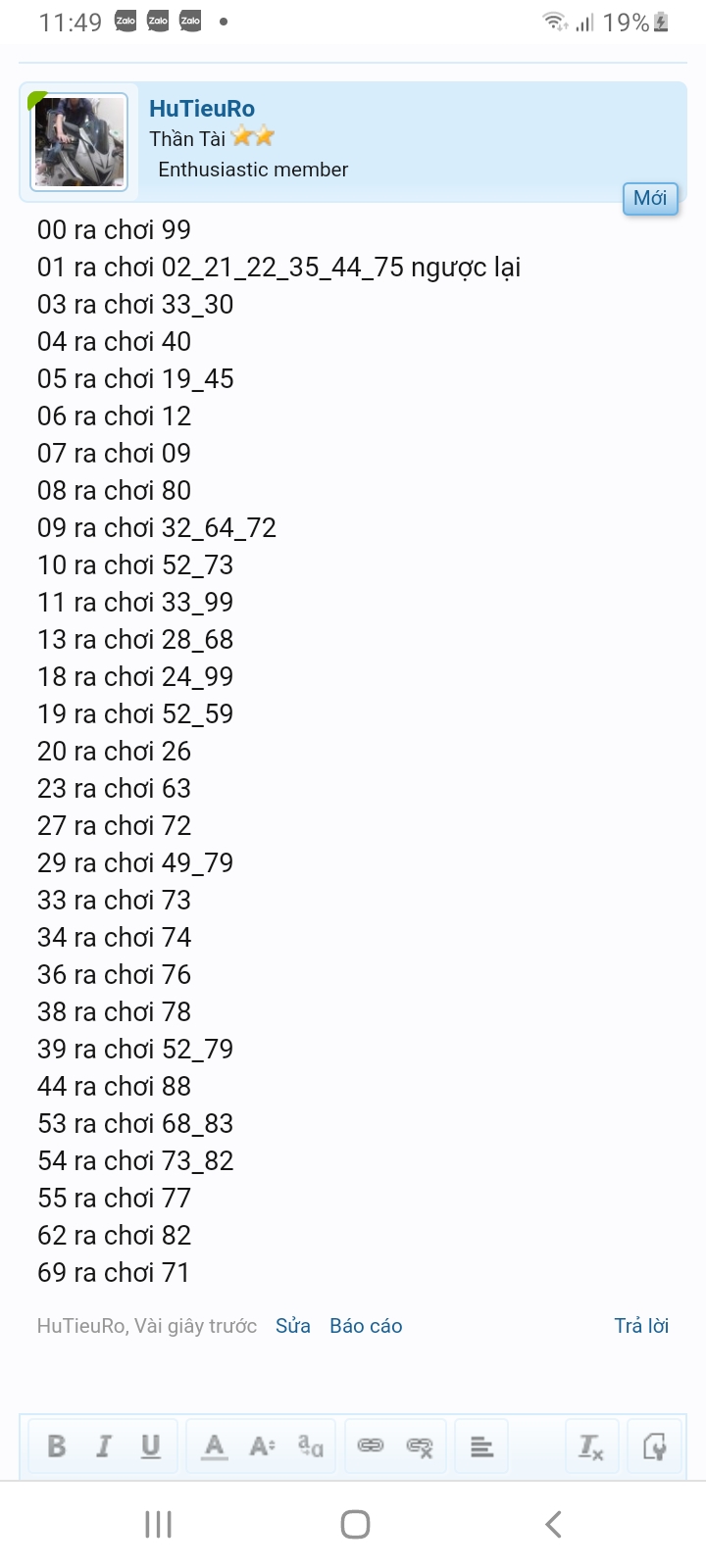Open text alignment options
Screen dimensions: 706x1568
click(481, 1446)
